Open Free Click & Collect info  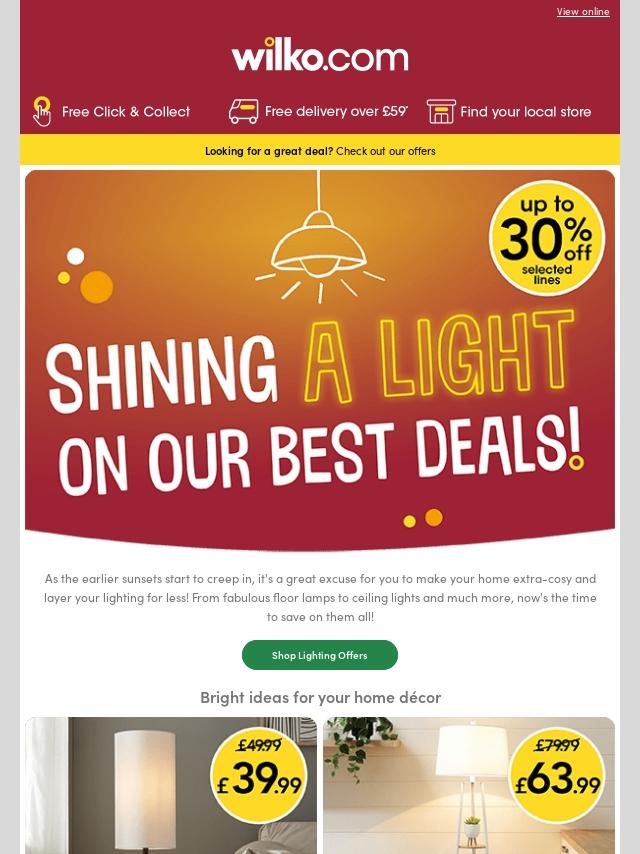point(112,111)
